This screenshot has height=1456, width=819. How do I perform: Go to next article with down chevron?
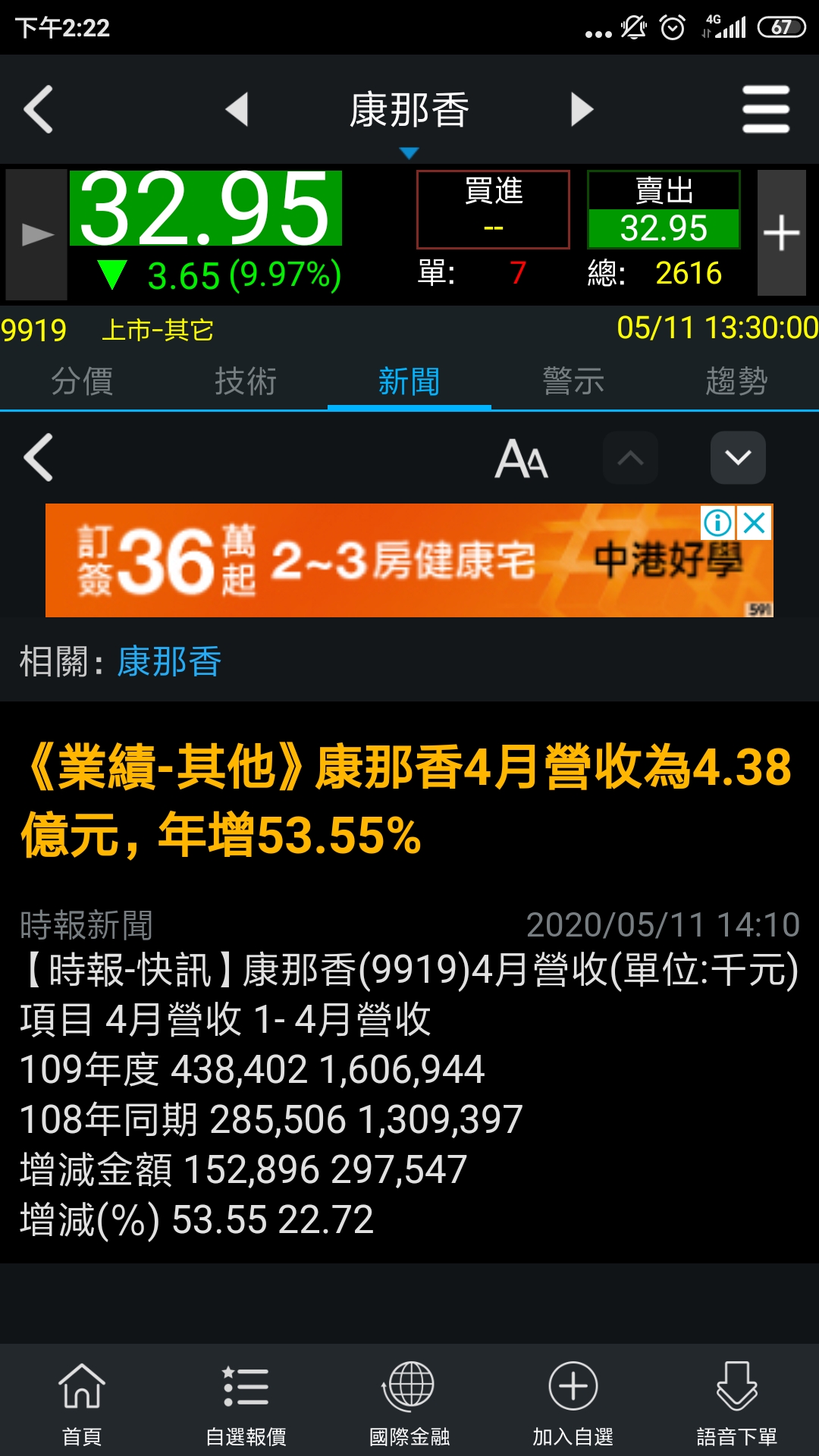click(738, 458)
